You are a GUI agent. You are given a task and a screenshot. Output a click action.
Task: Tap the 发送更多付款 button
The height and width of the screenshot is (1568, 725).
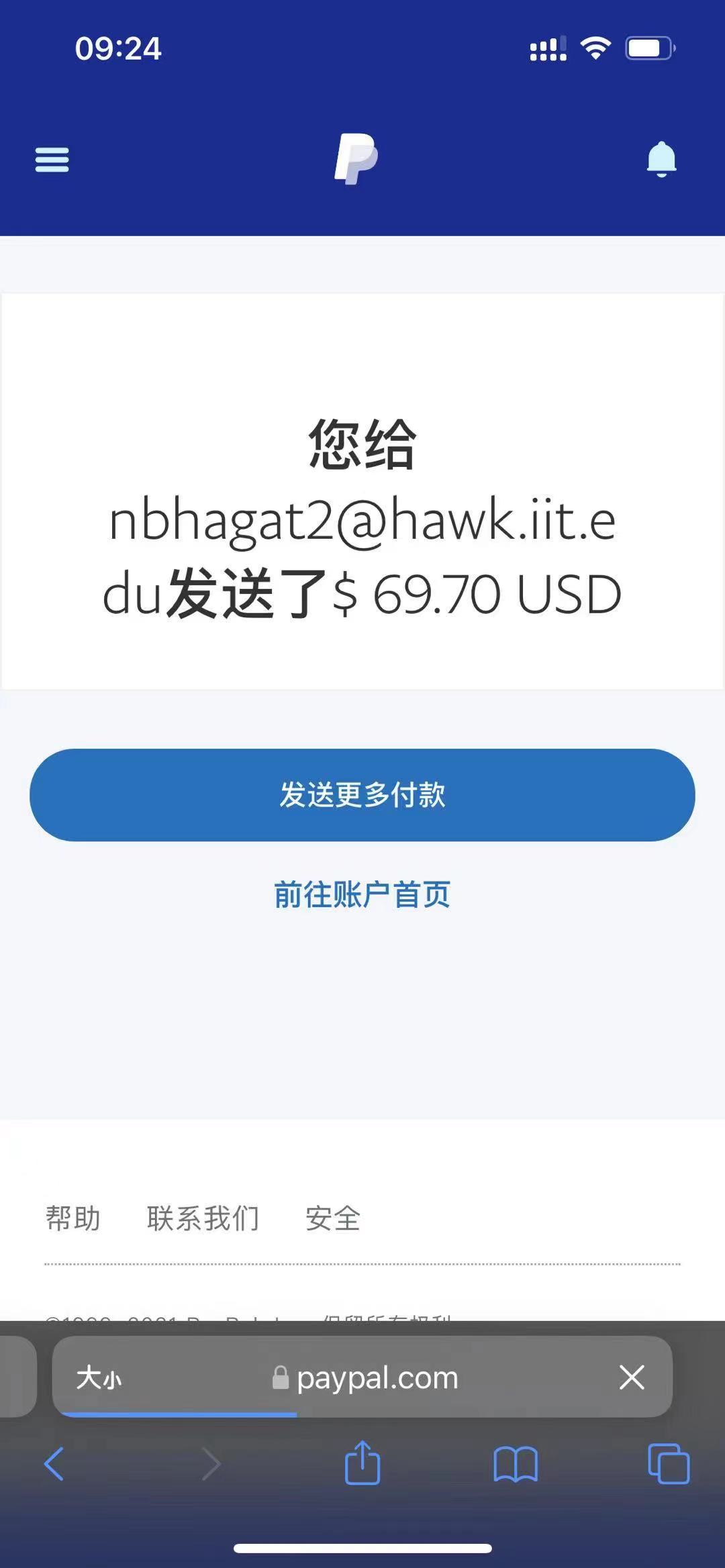(x=362, y=795)
